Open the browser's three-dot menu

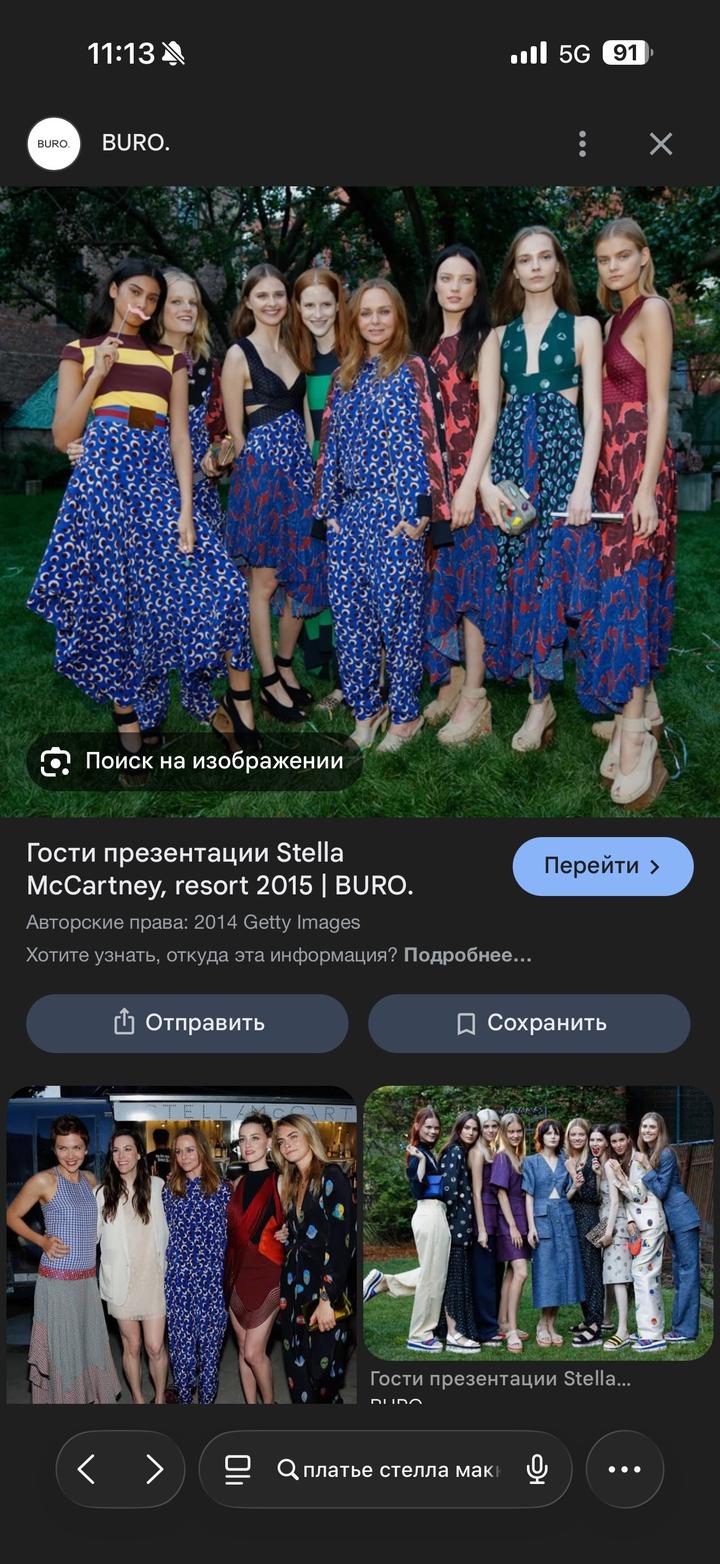pos(624,1469)
